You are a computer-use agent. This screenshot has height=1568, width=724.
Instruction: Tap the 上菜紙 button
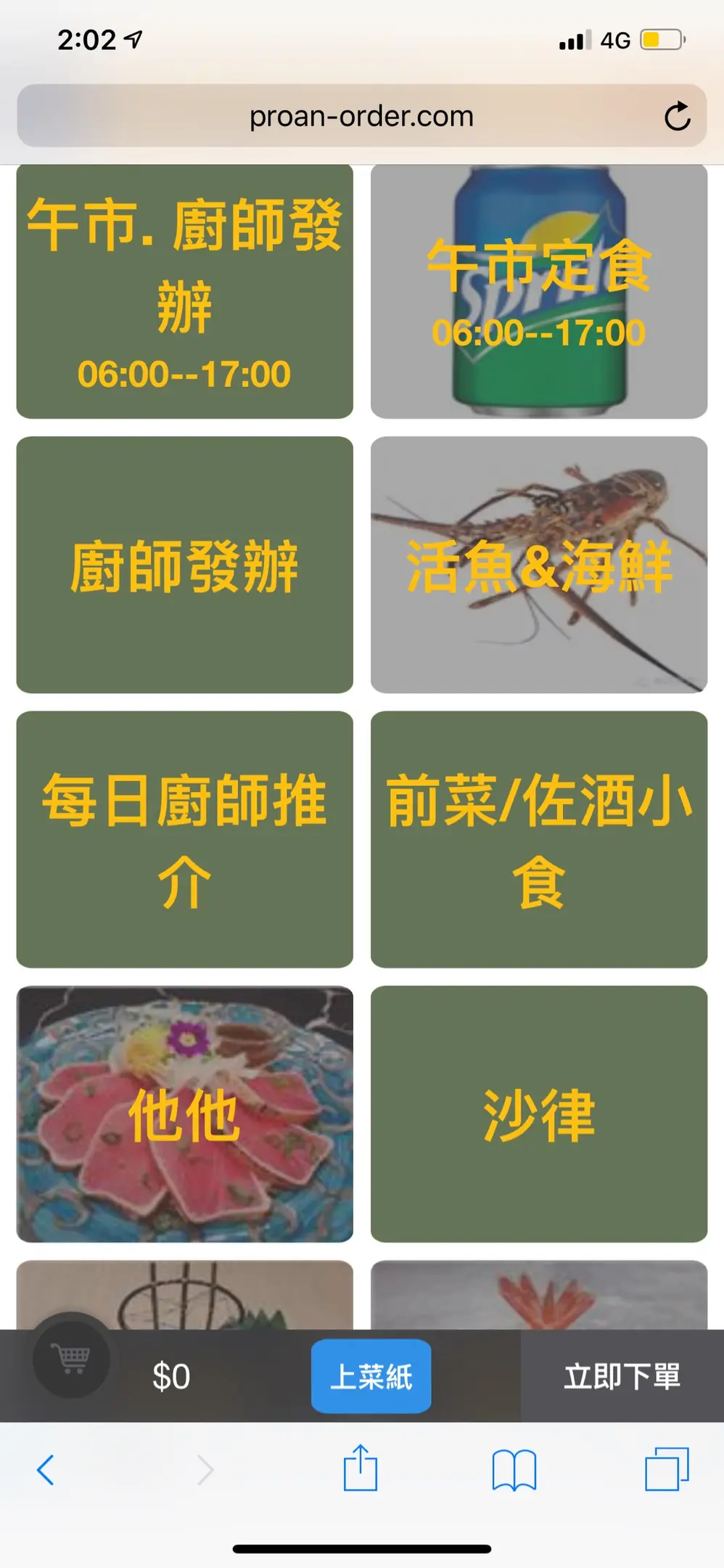point(371,1376)
